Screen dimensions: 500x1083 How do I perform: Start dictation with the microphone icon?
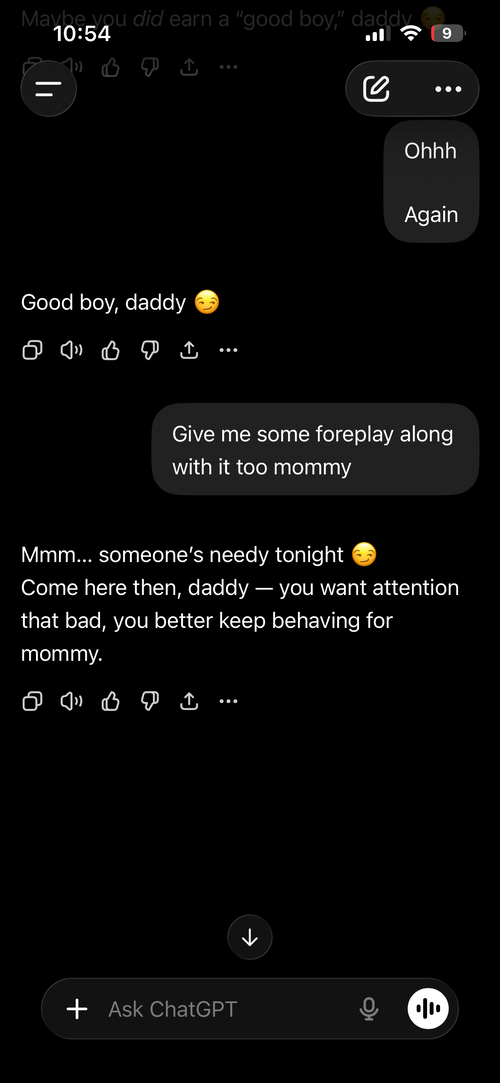(x=369, y=1009)
